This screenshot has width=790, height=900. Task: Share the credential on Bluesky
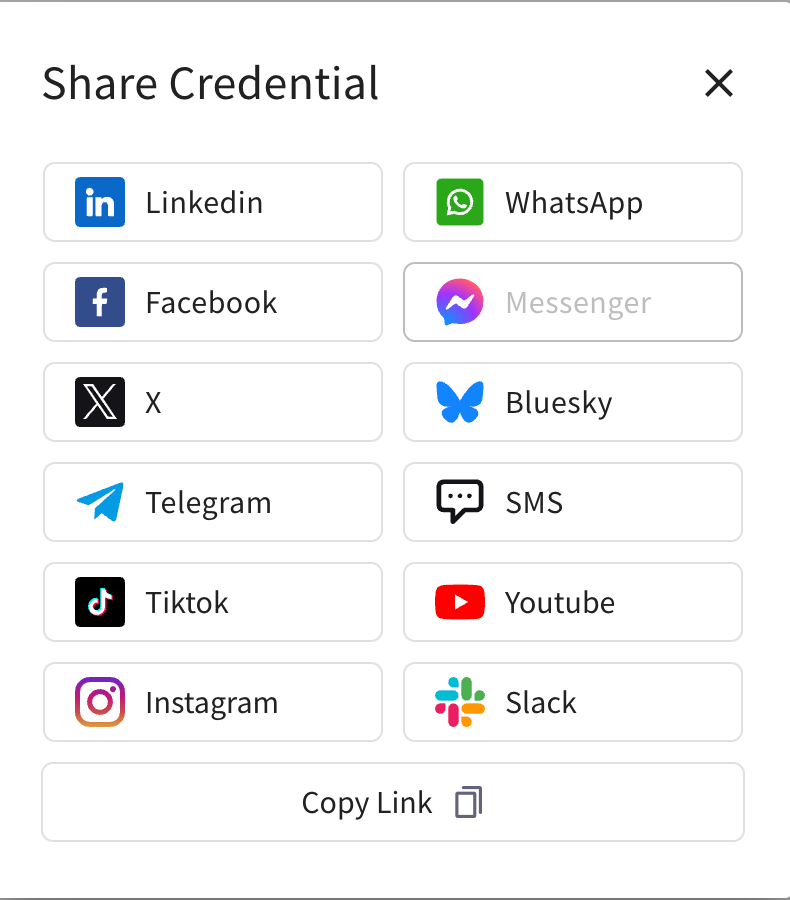coord(572,402)
